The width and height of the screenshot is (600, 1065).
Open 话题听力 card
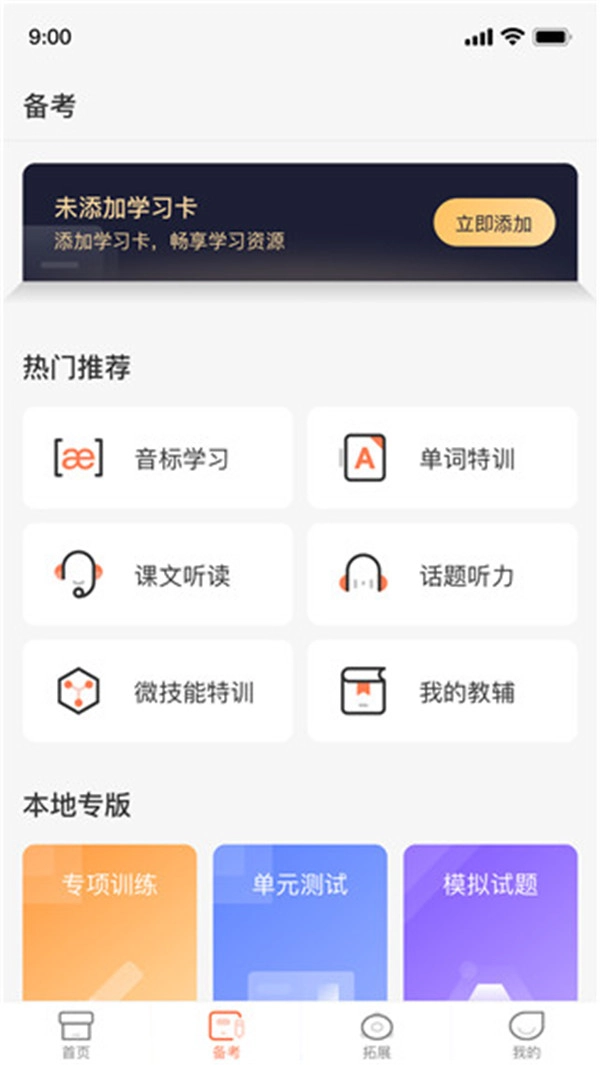coord(442,575)
